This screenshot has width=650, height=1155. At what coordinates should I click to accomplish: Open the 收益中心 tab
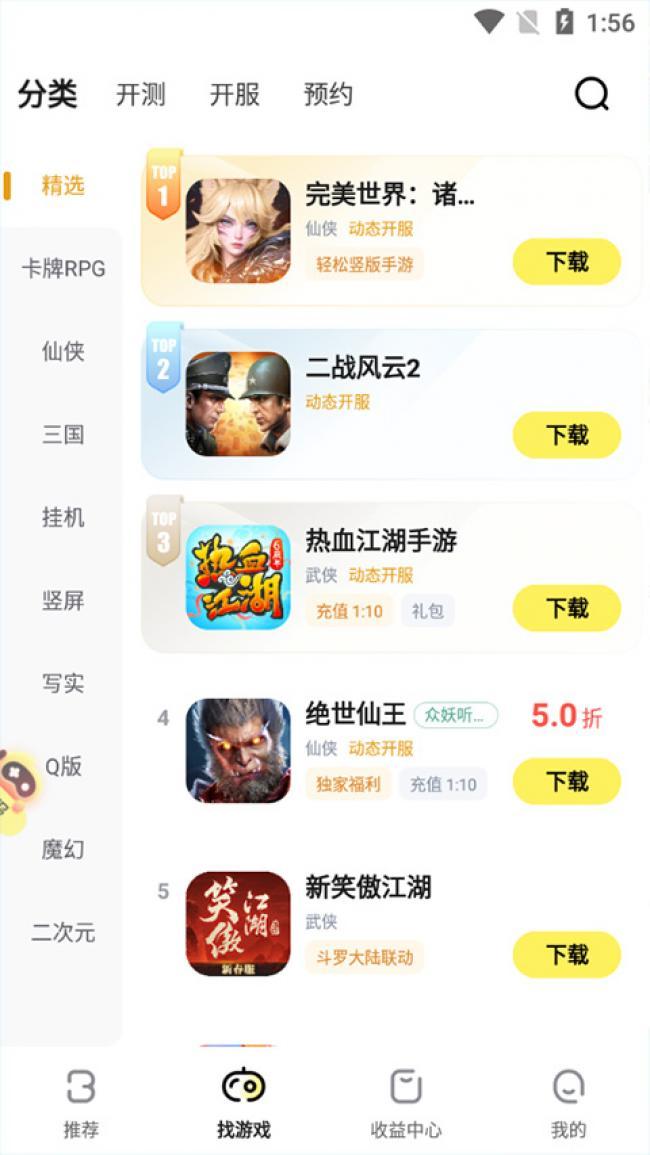[x=406, y=1102]
